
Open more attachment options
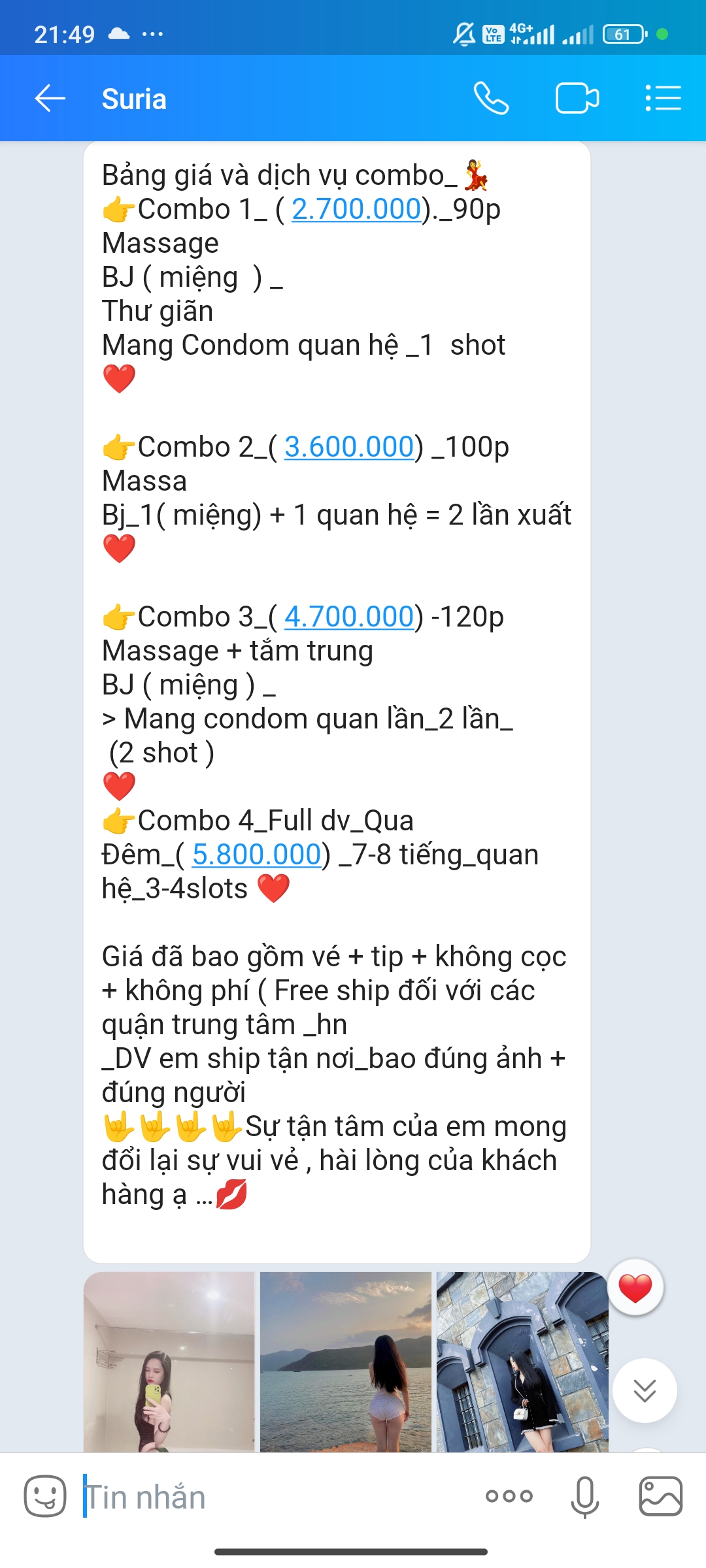coord(509,1496)
